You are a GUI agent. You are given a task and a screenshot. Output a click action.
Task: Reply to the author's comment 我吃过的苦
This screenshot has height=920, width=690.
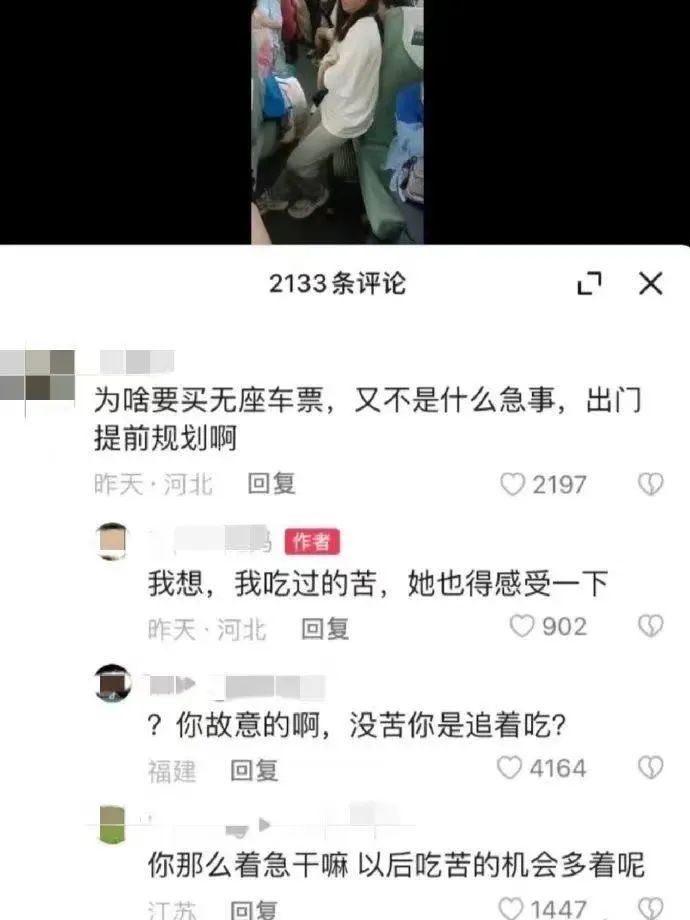[x=325, y=629]
